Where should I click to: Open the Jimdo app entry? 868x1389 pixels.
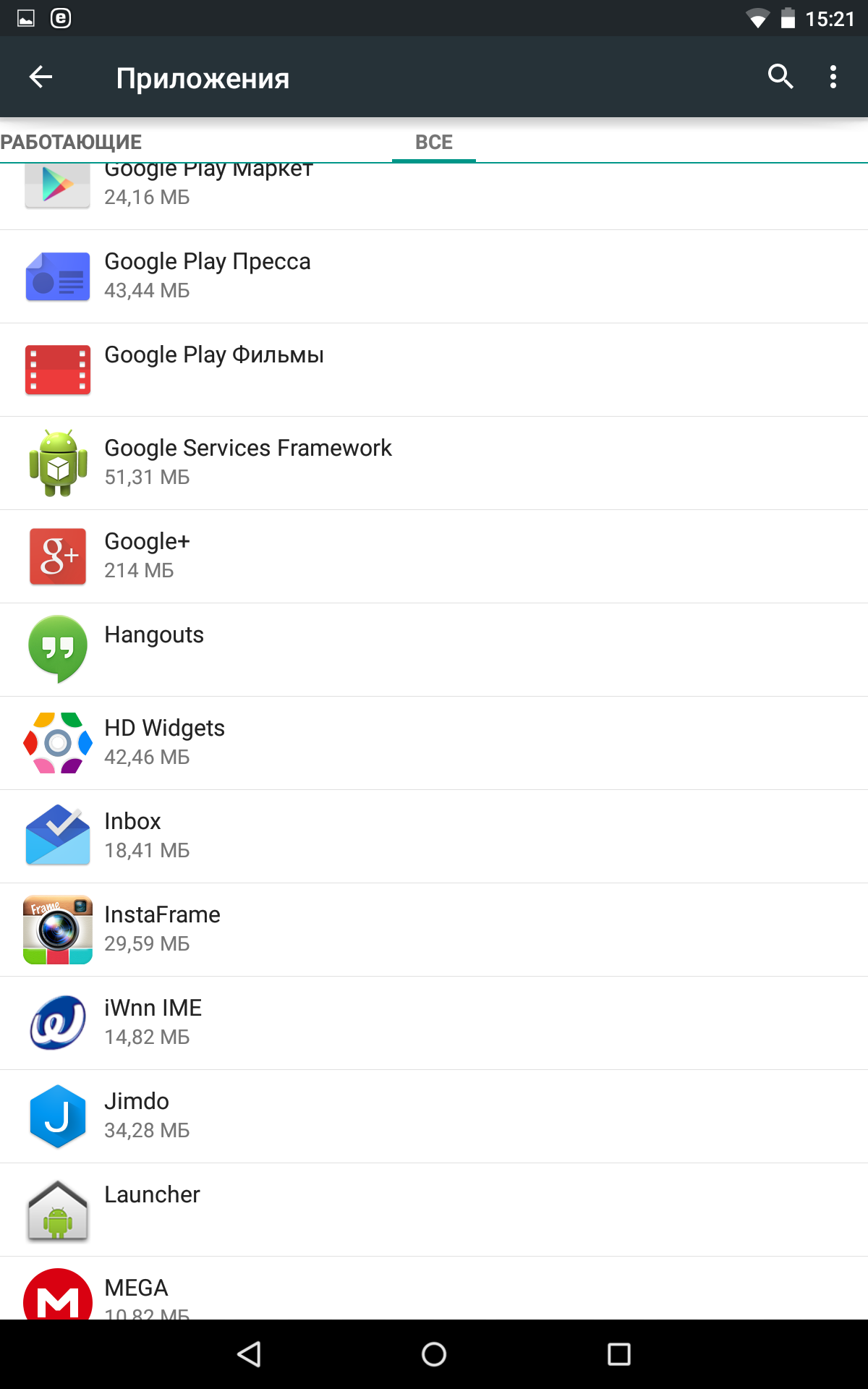click(x=434, y=1116)
